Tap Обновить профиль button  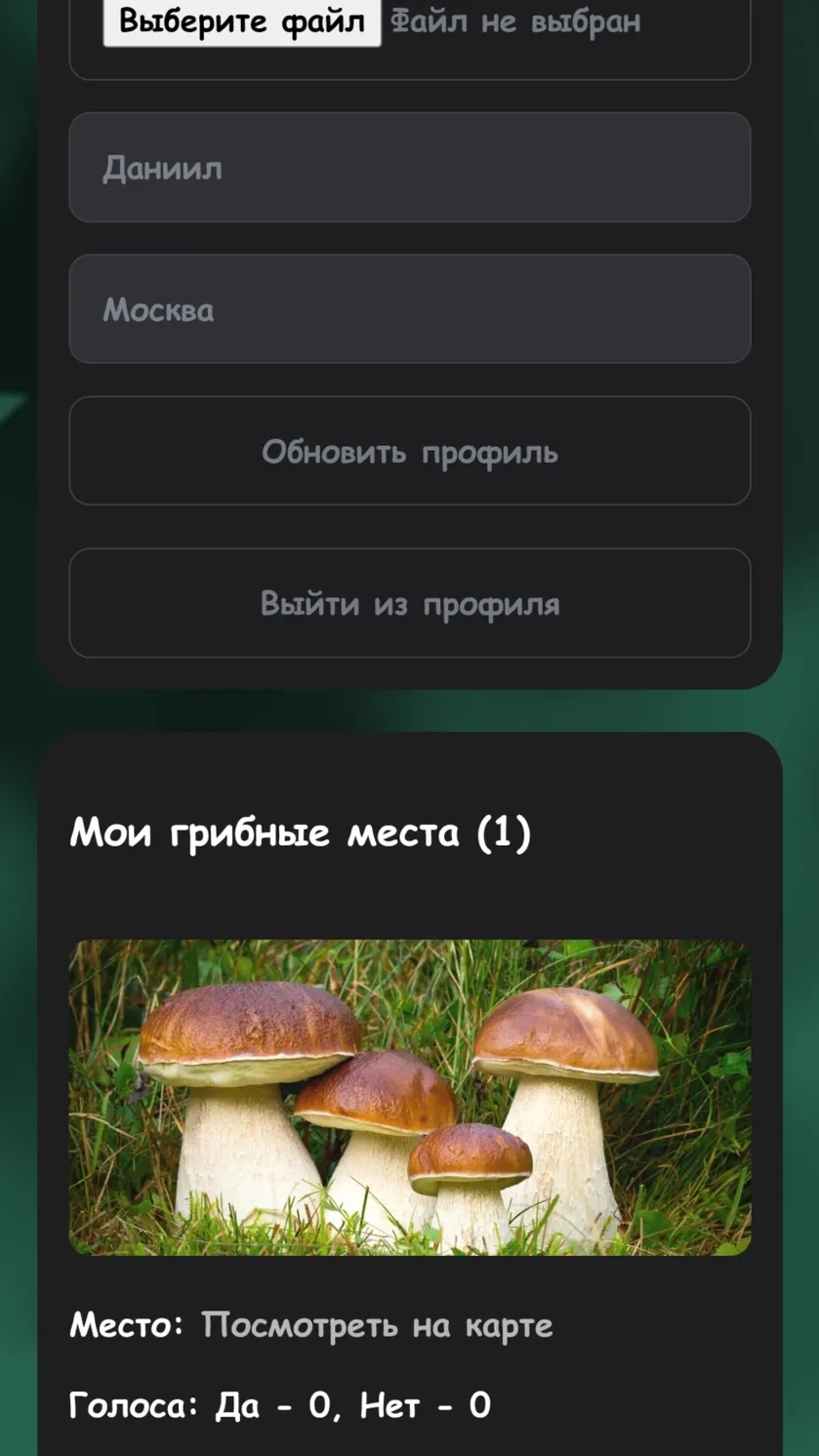click(409, 451)
